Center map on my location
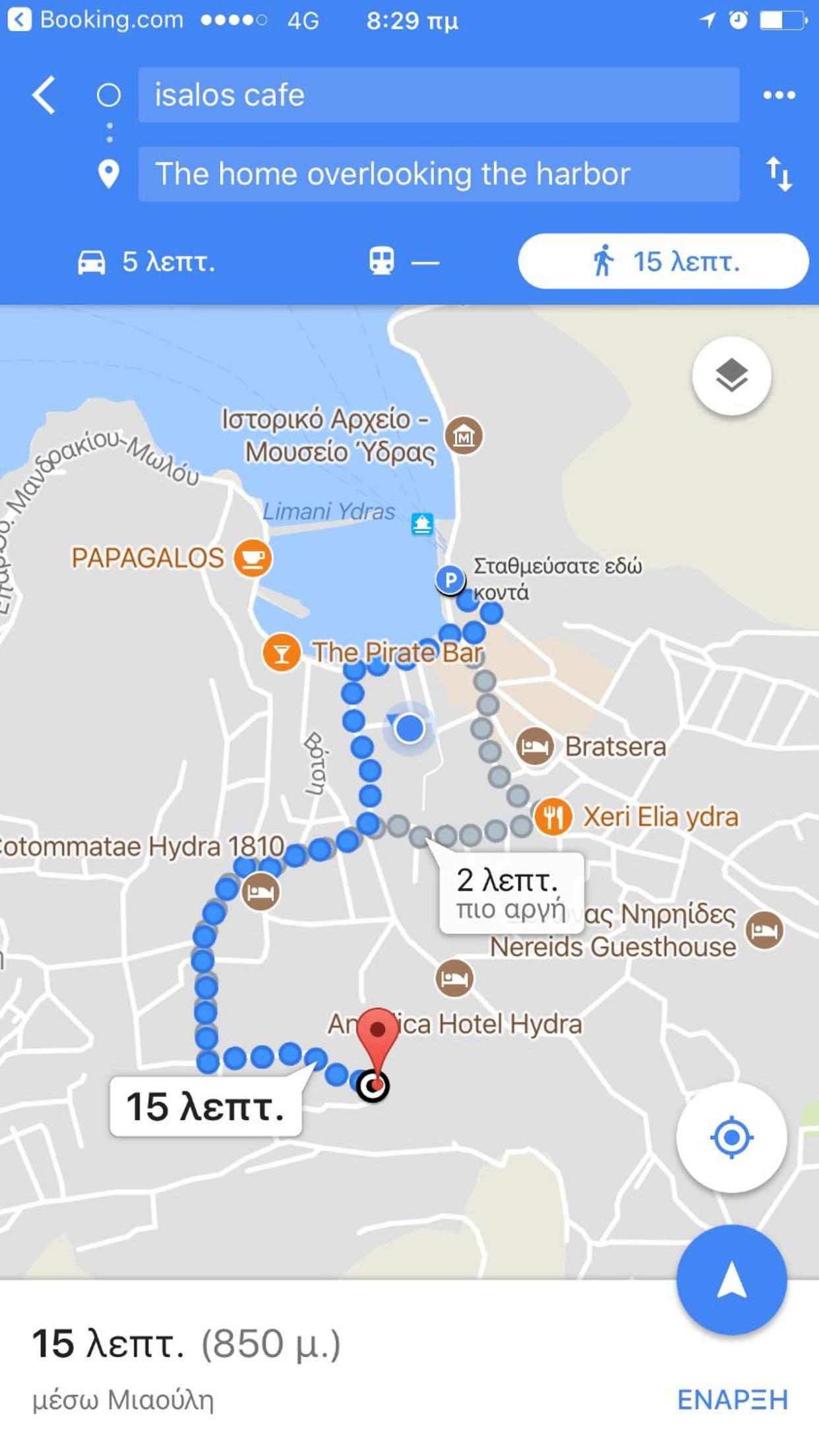Viewport: 819px width, 1456px height. [731, 1138]
